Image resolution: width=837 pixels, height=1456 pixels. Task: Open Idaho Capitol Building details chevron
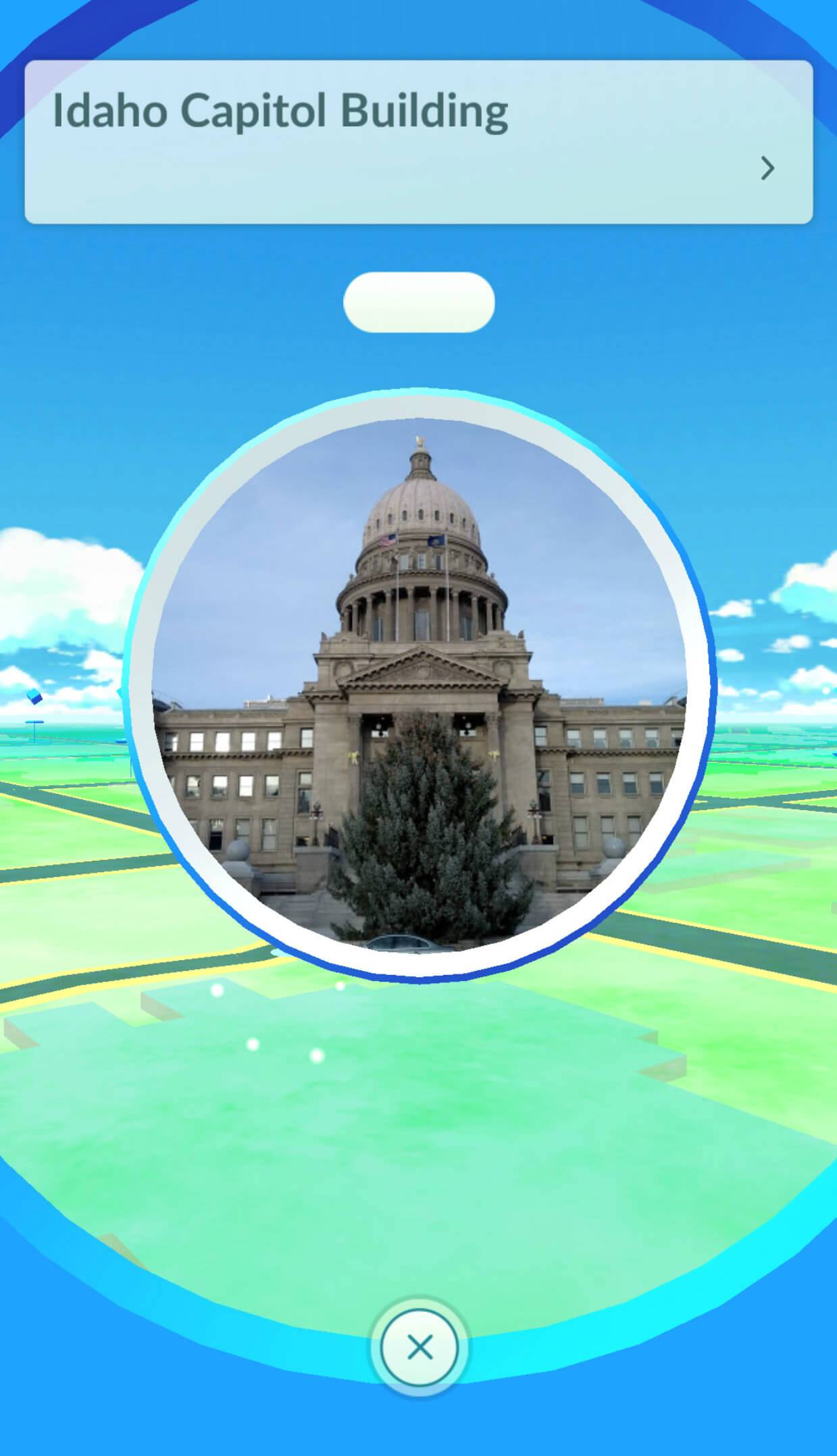point(767,168)
